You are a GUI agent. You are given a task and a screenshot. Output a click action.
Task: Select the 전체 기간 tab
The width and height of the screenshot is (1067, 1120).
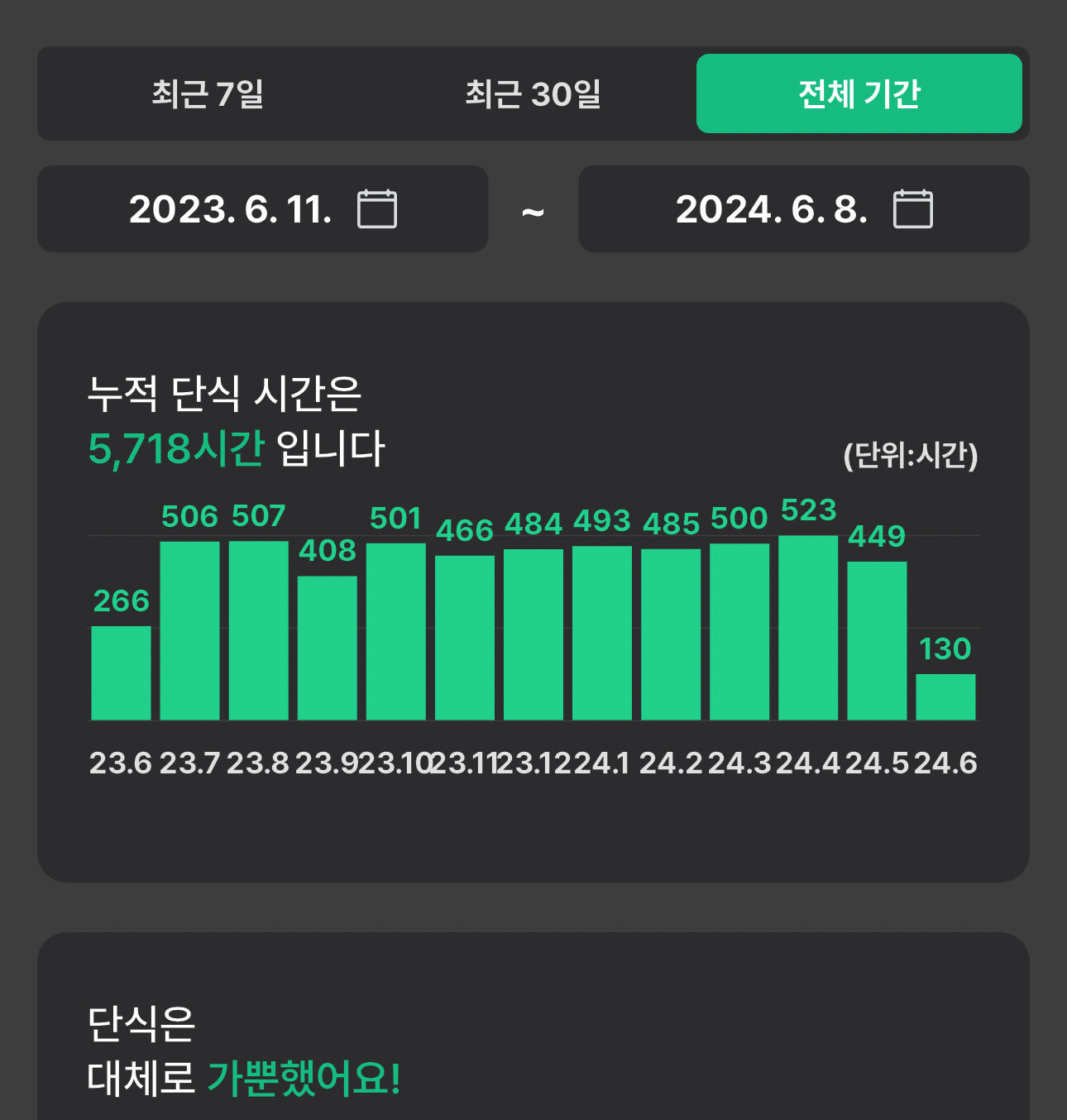(x=859, y=93)
